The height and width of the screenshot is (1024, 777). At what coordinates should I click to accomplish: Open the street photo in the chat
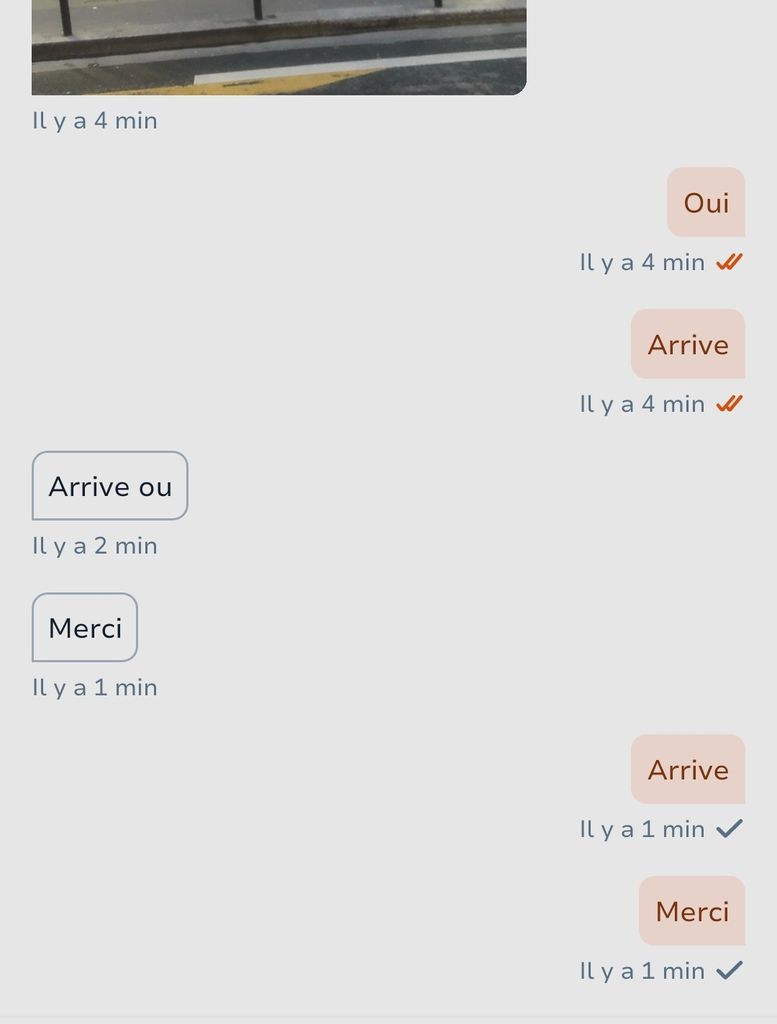click(279, 47)
